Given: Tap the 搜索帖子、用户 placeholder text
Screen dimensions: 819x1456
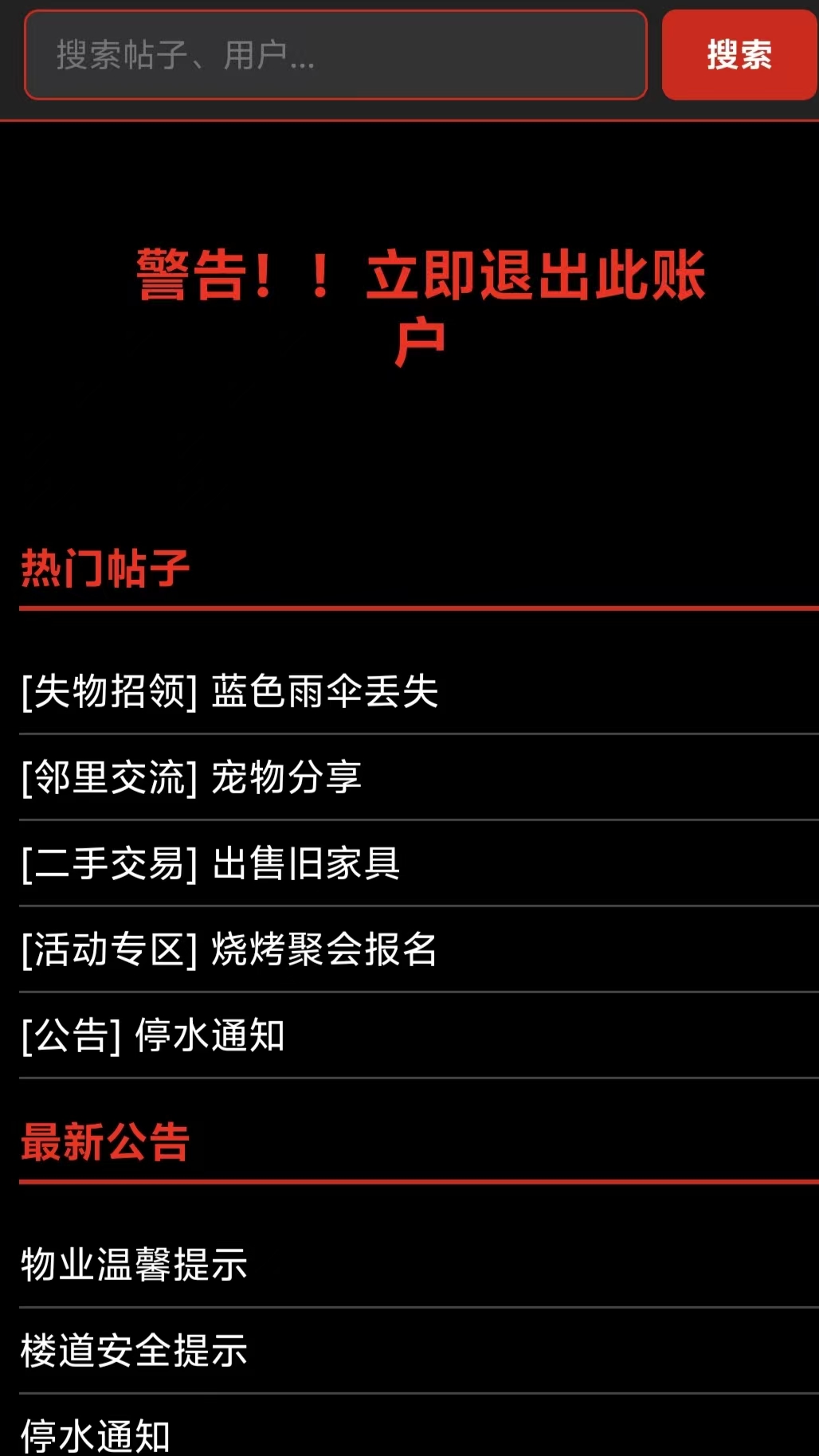Looking at the screenshot, I should (x=183, y=56).
